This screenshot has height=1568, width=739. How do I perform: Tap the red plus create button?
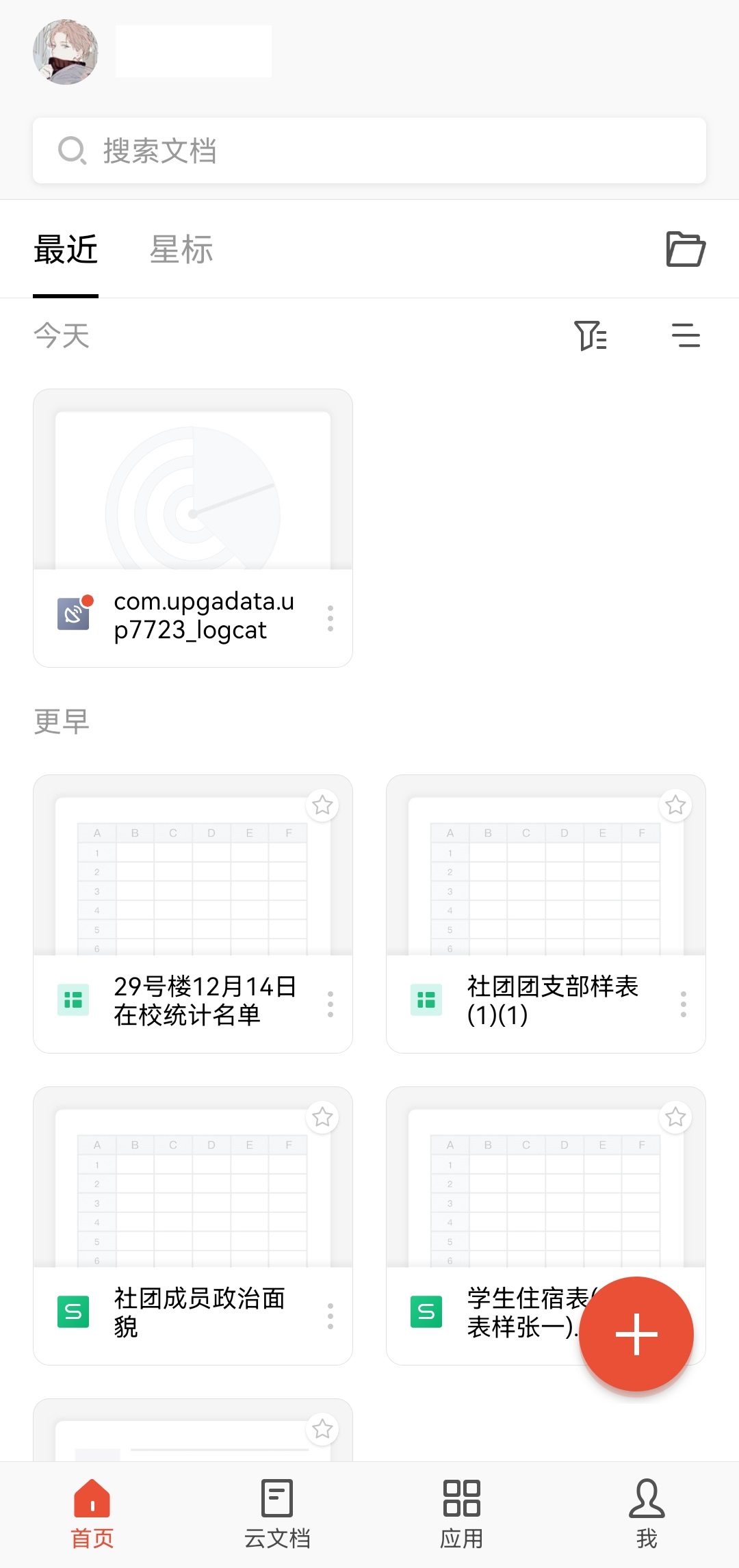click(x=636, y=1333)
